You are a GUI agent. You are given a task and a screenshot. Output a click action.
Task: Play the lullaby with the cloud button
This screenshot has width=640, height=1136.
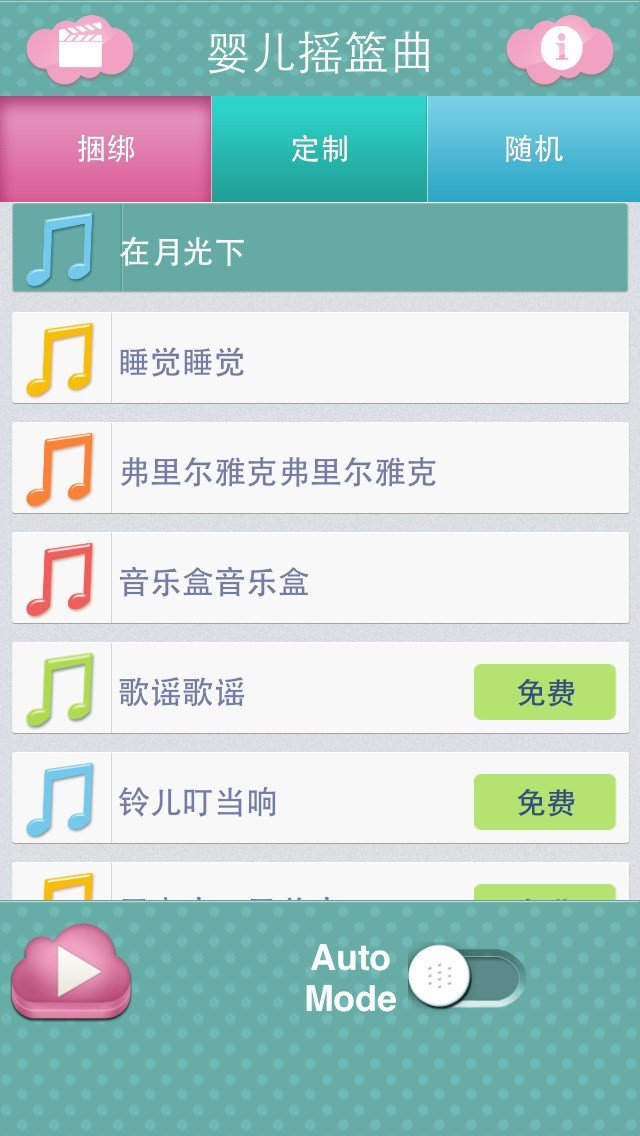click(71, 972)
